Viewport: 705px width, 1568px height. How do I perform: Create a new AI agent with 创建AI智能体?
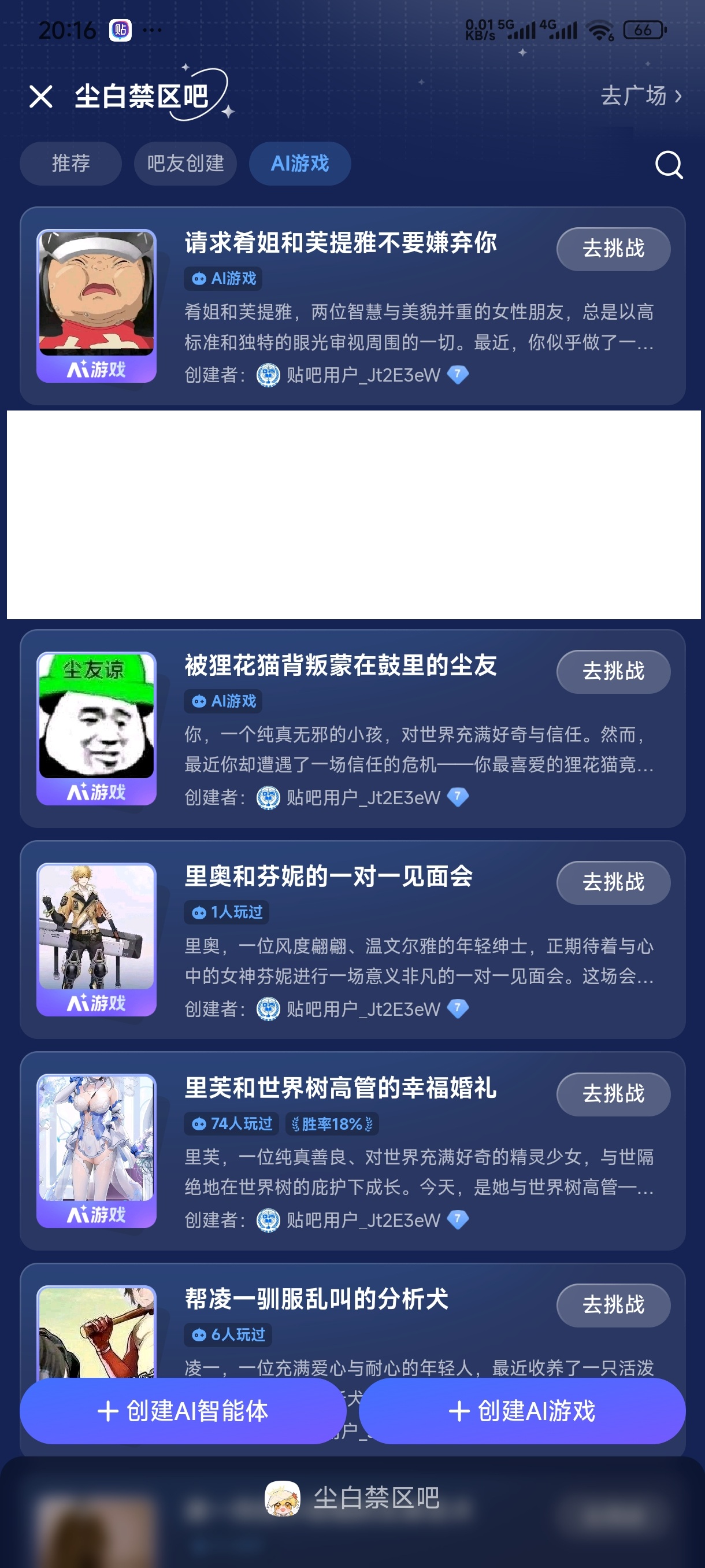click(183, 1410)
